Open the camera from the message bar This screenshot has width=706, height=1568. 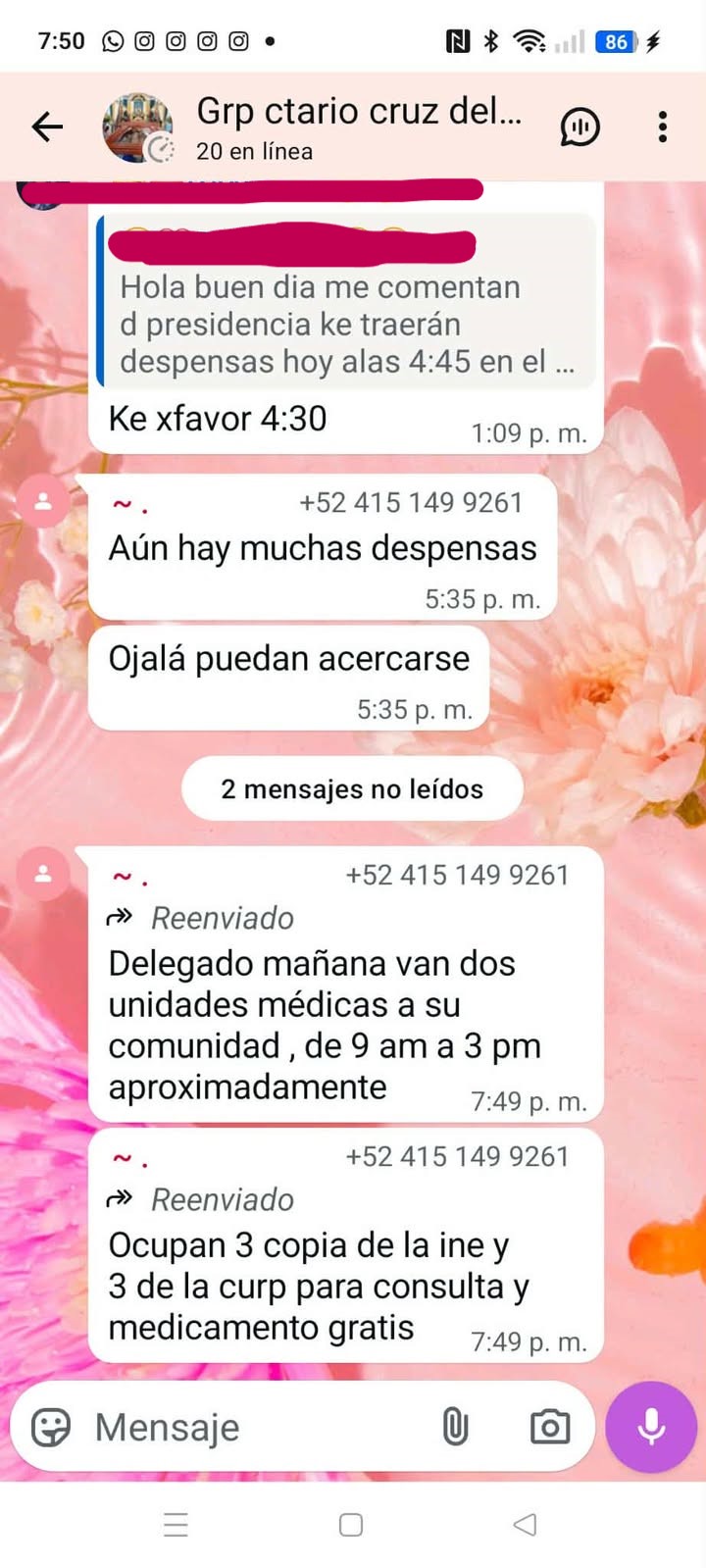pos(549,1427)
